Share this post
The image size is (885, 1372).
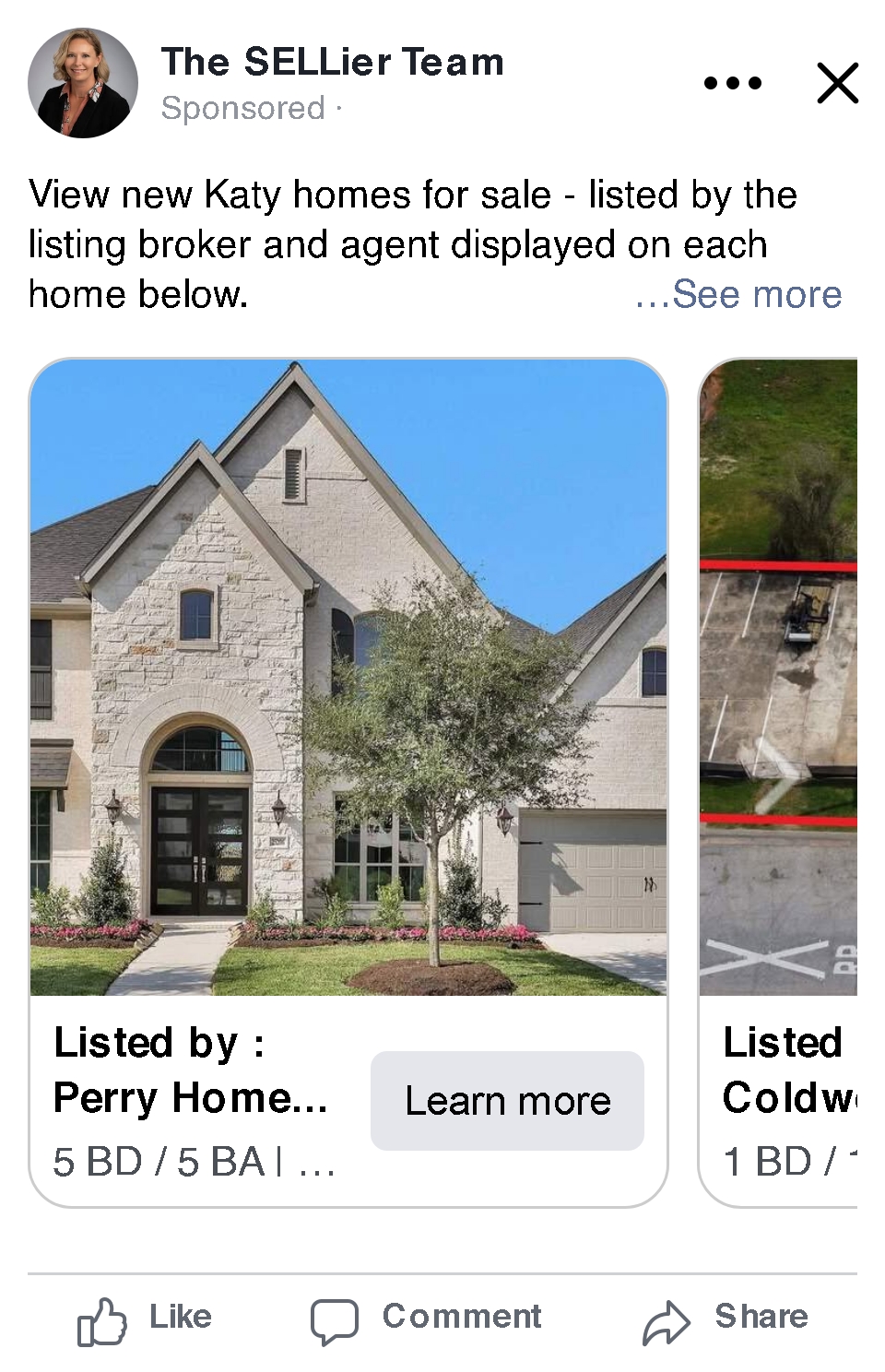click(x=726, y=1319)
